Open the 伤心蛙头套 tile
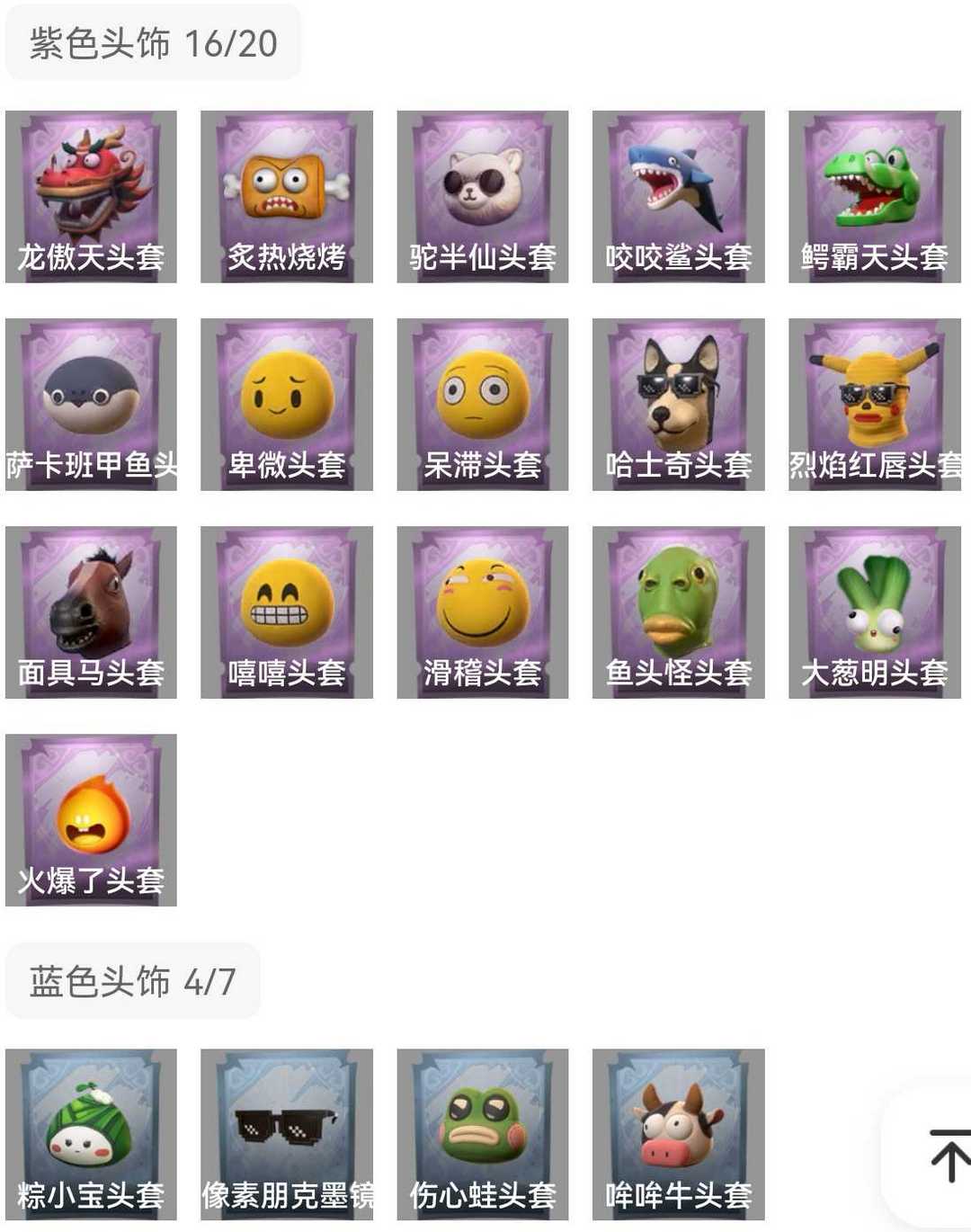This screenshot has height=1232, width=971. tap(483, 1135)
